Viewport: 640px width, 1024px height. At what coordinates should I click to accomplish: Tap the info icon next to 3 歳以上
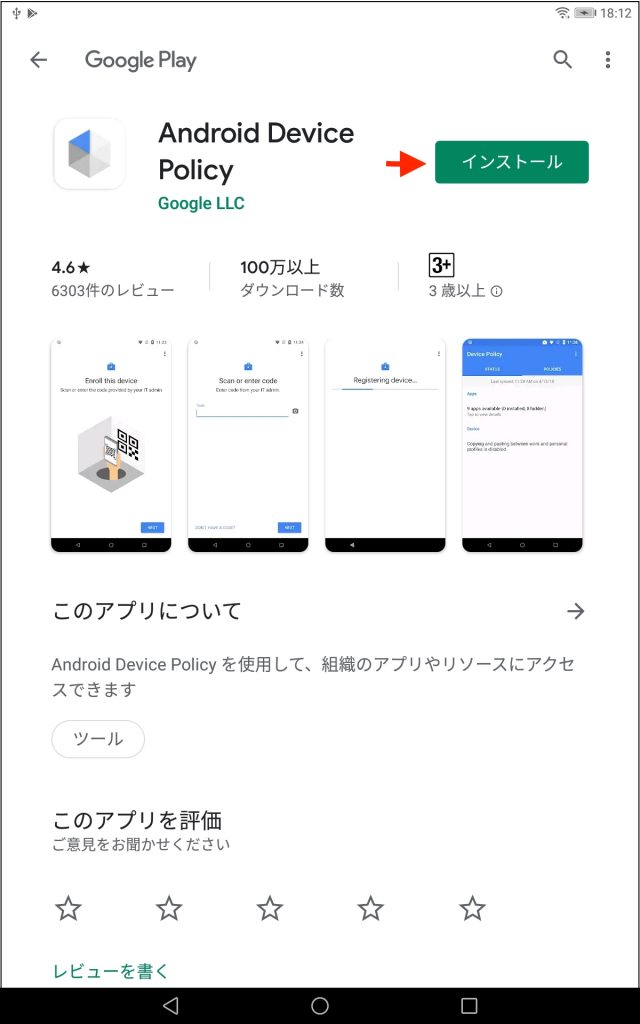[496, 291]
